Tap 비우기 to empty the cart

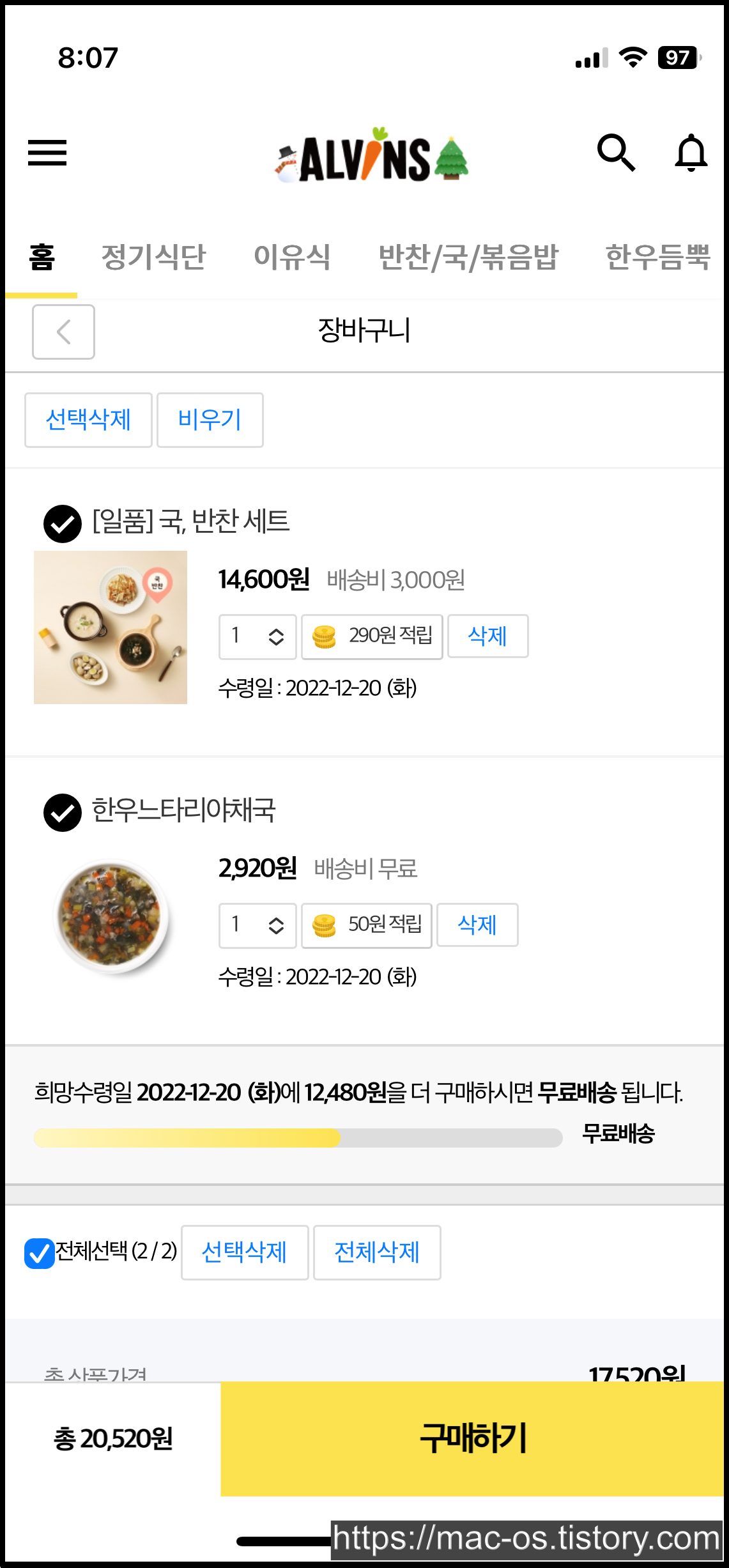pyautogui.click(x=210, y=420)
